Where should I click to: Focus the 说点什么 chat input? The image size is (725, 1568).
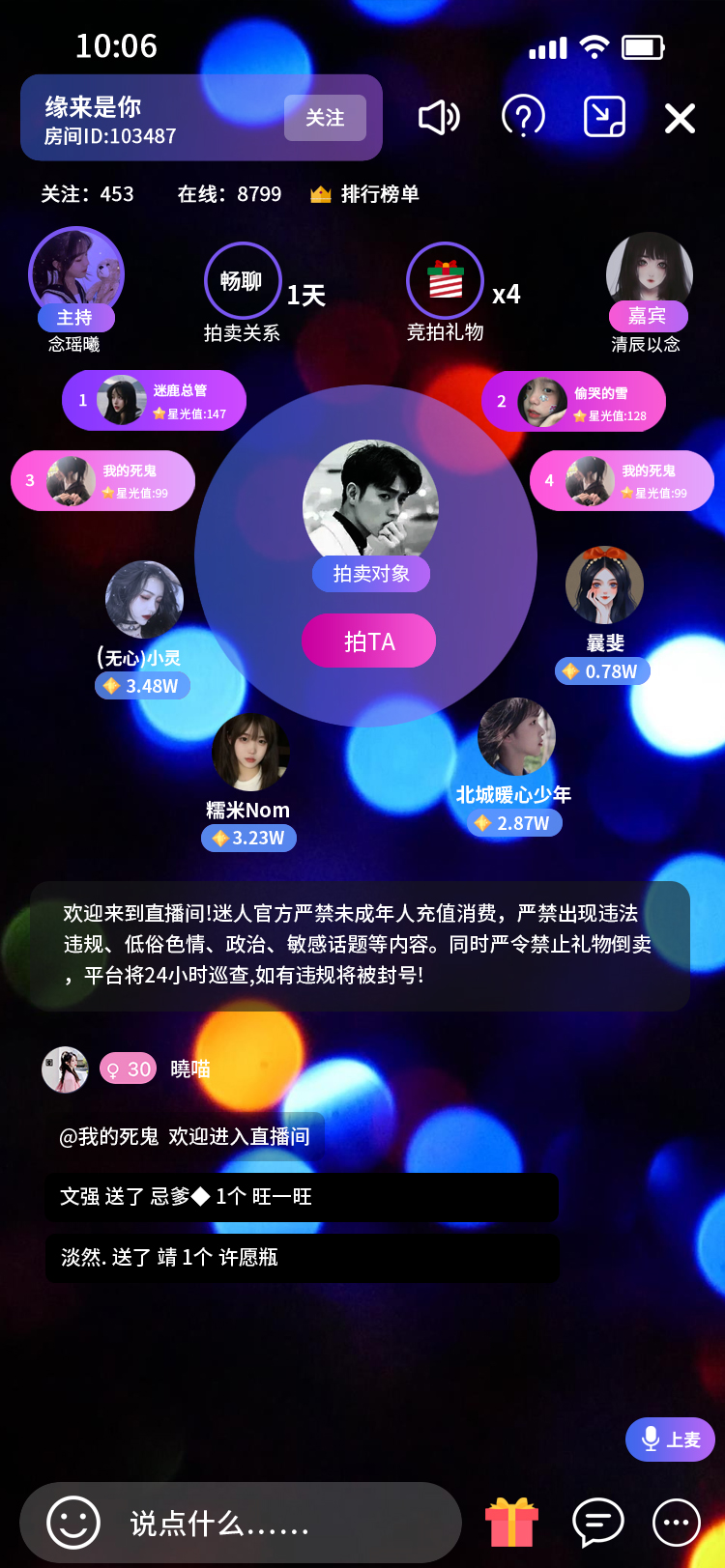(280, 1524)
